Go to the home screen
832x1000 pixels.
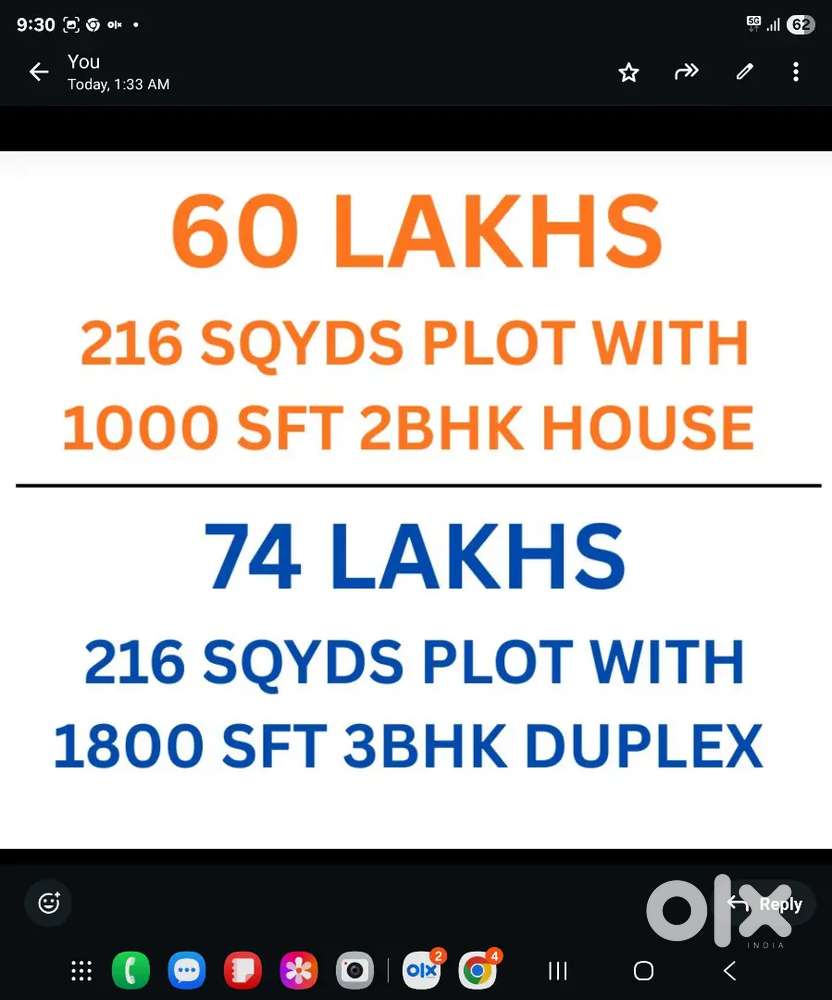pos(644,970)
